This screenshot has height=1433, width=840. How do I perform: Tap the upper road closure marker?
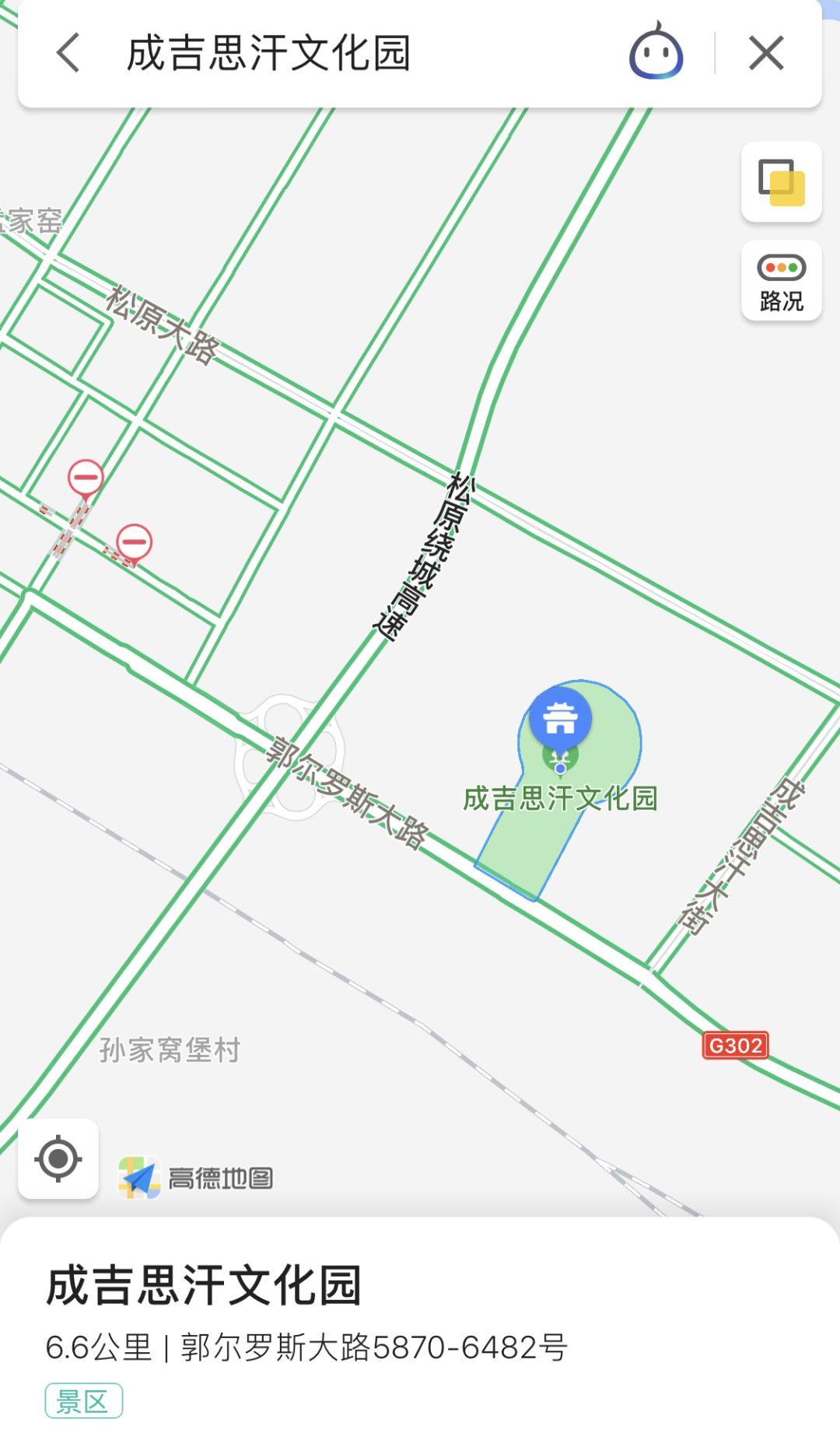point(86,478)
